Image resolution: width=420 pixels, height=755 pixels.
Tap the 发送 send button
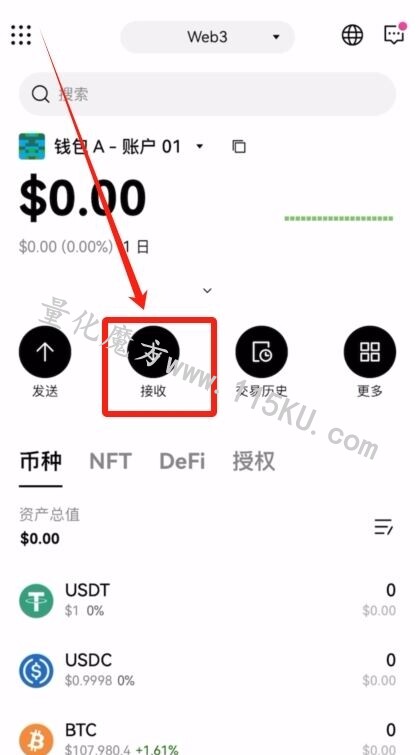coord(45,362)
